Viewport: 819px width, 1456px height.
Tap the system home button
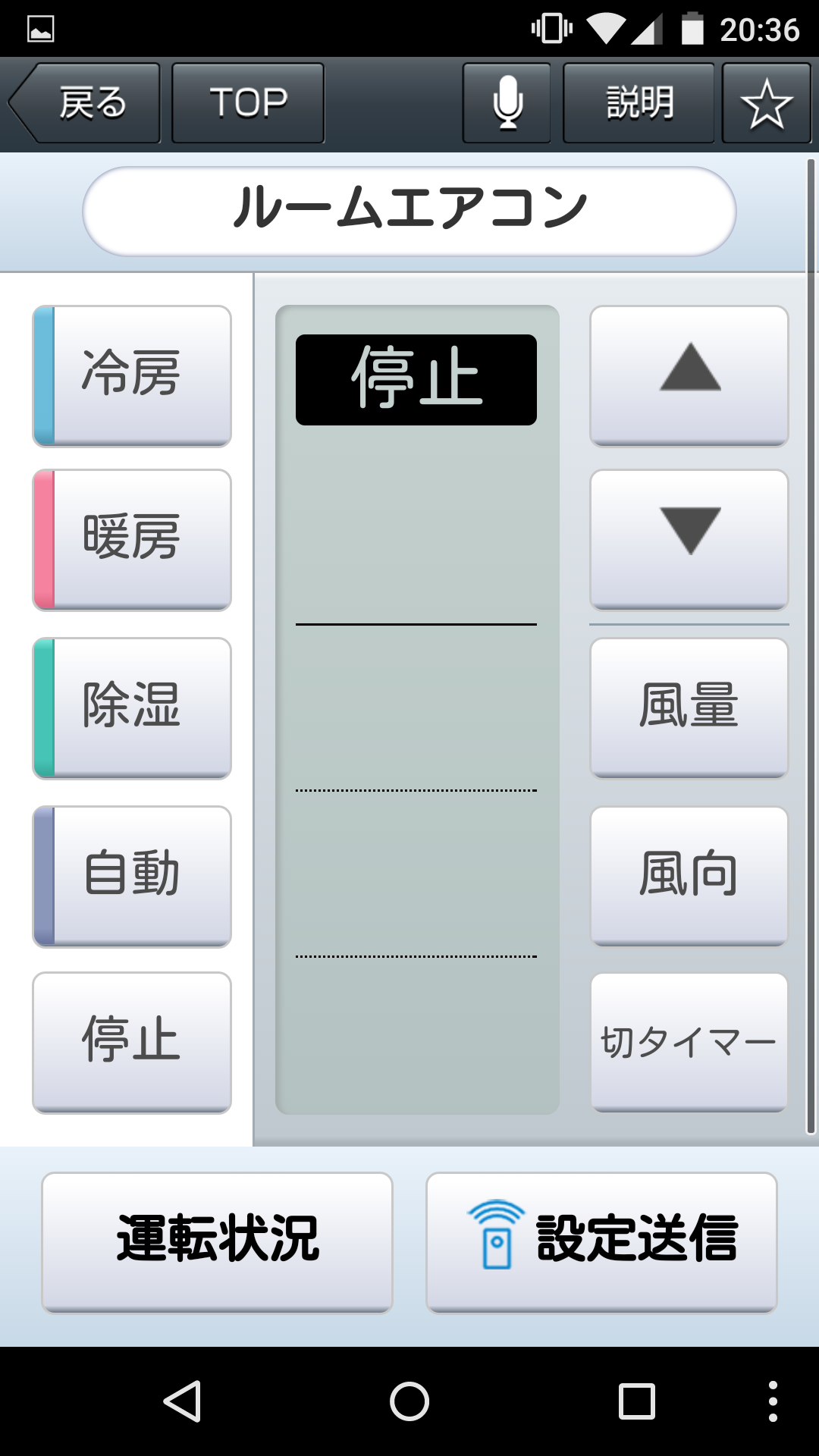(409, 1401)
